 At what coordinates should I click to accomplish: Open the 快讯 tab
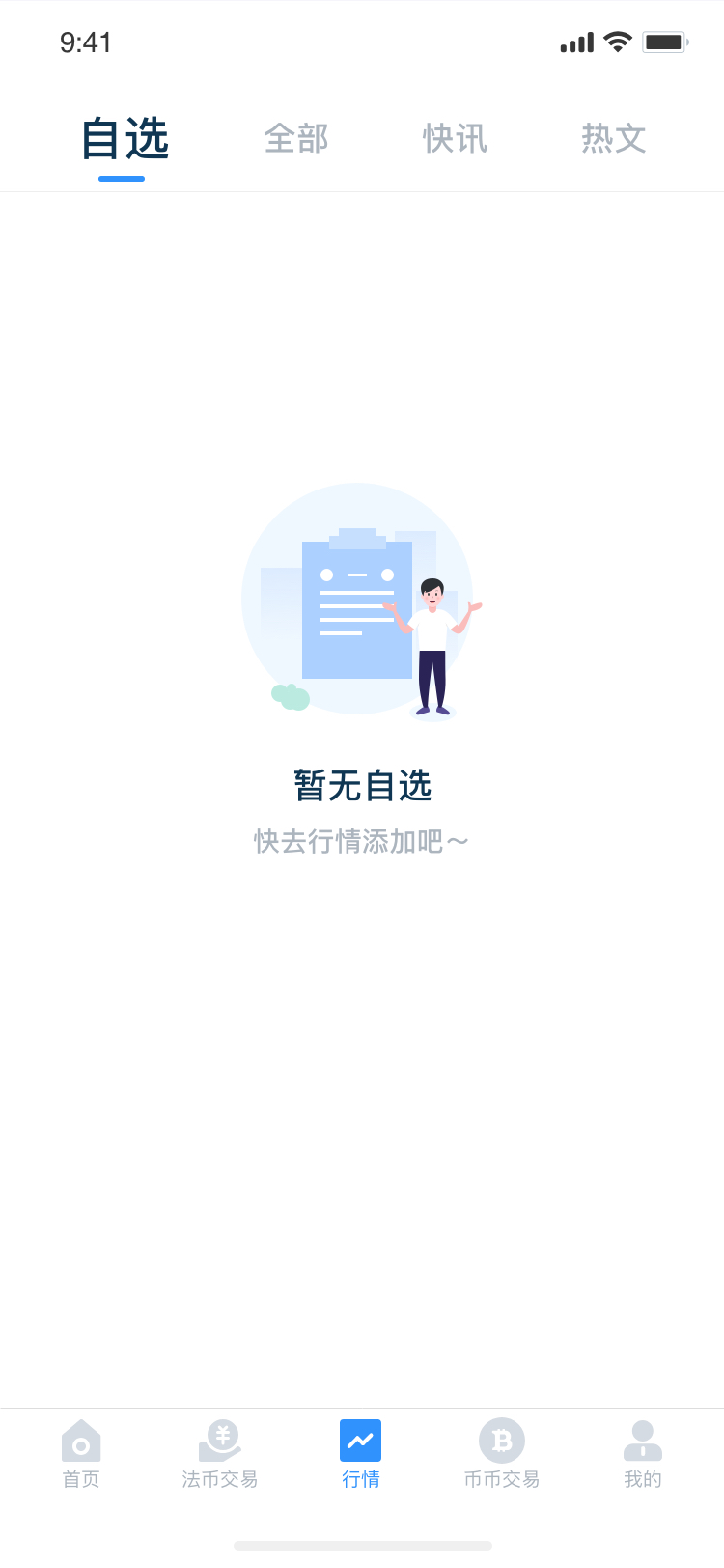coord(455,139)
